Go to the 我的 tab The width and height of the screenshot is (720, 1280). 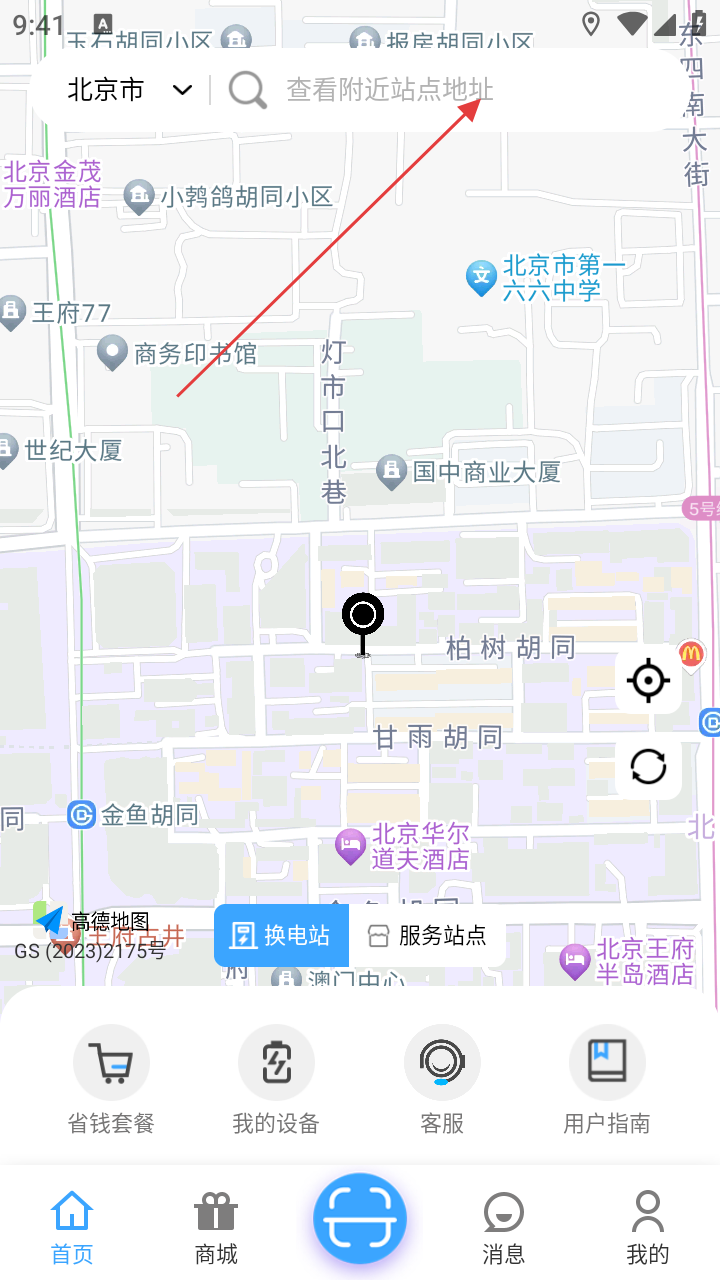tap(648, 1227)
